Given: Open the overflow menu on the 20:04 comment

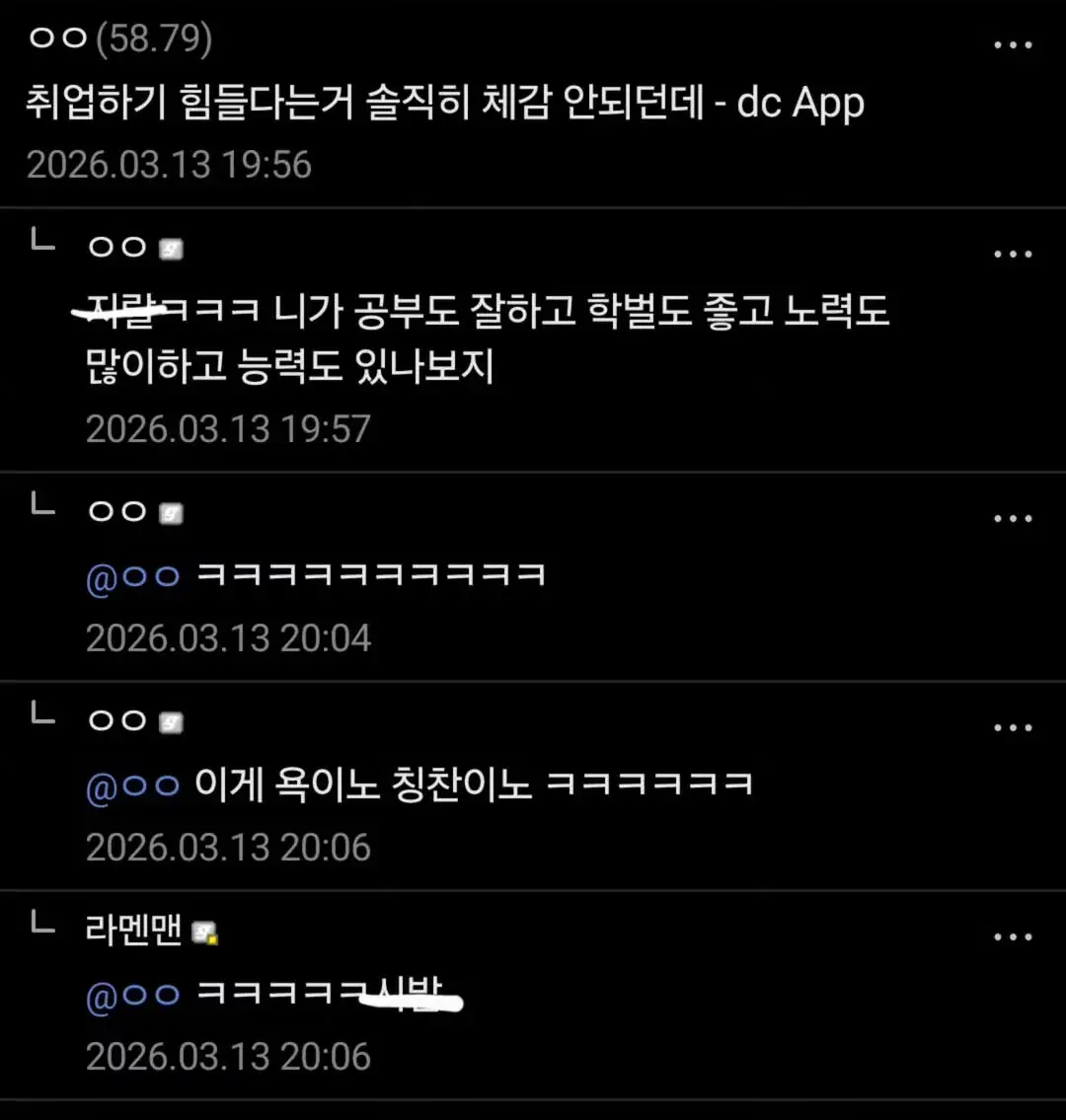Looking at the screenshot, I should click(x=1014, y=518).
